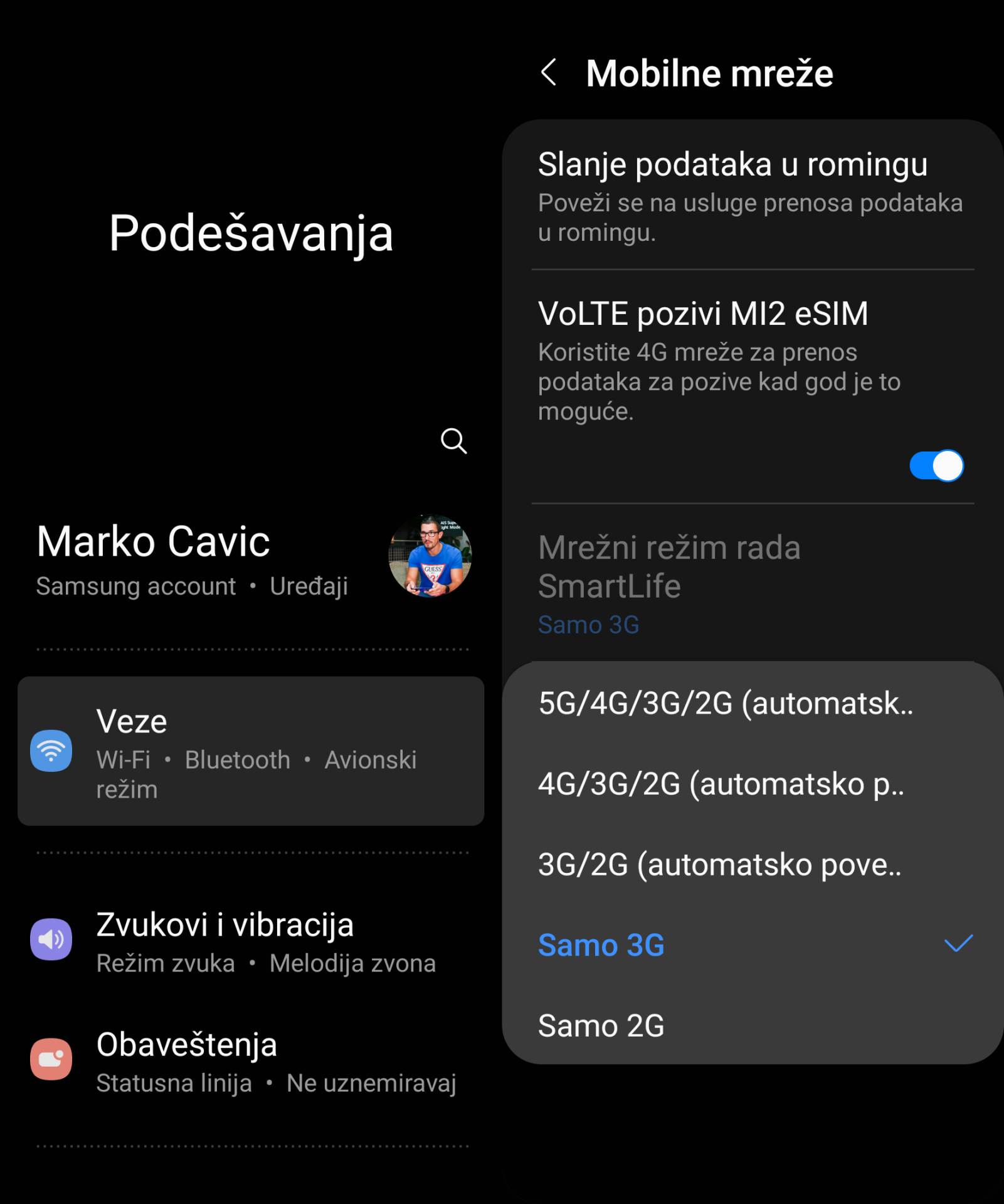Enable VoLTE pozivi MI2 eSIM toggle
1004x1204 pixels.
[x=936, y=466]
